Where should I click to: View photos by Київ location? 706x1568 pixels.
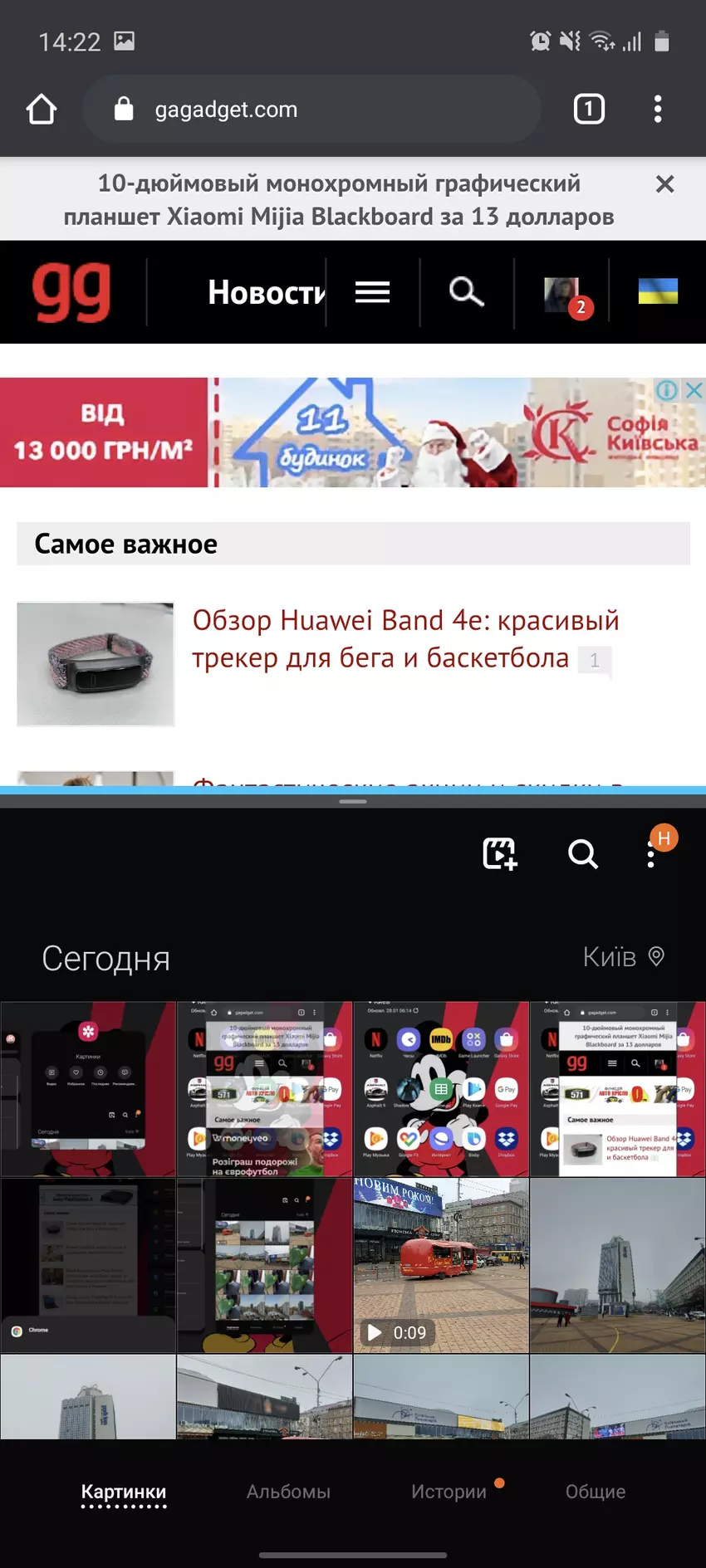pos(623,957)
